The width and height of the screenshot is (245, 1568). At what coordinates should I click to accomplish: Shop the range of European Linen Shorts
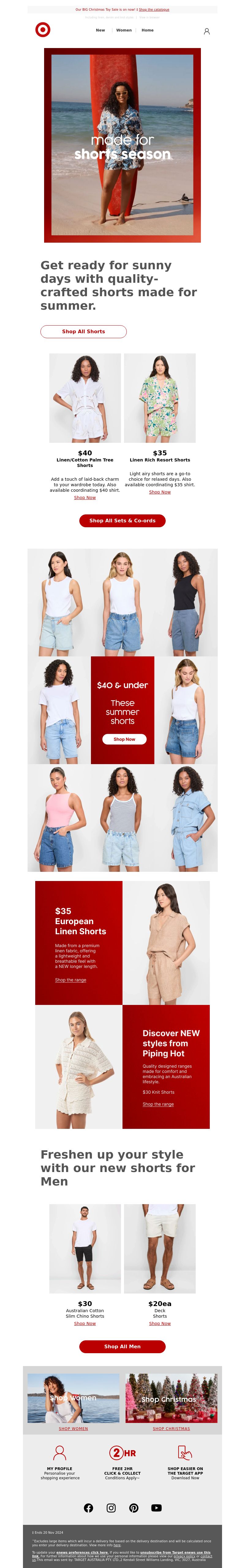(70, 980)
